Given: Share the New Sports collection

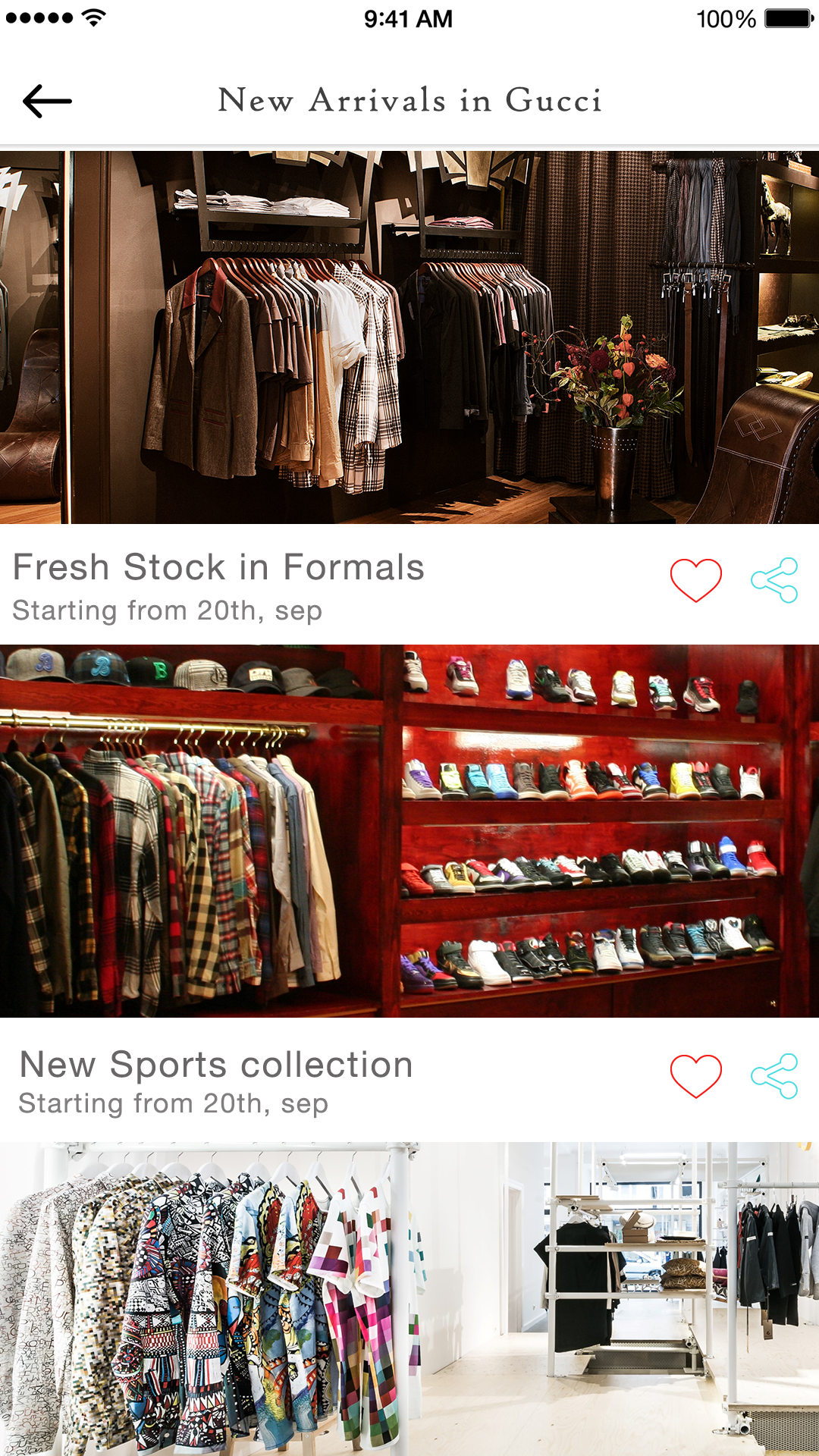Looking at the screenshot, I should (x=774, y=1076).
